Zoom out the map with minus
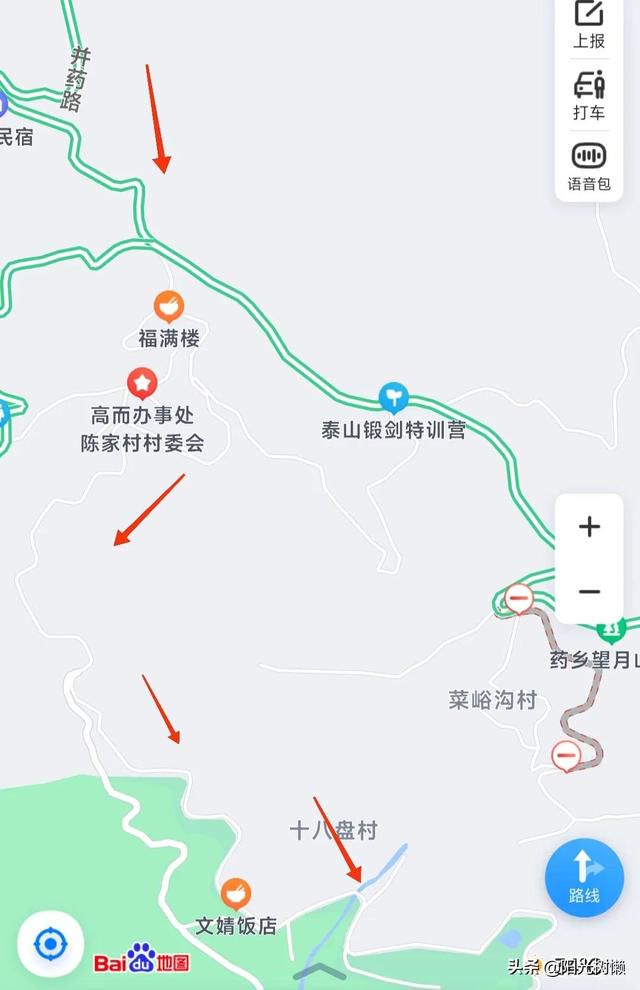 [589, 591]
